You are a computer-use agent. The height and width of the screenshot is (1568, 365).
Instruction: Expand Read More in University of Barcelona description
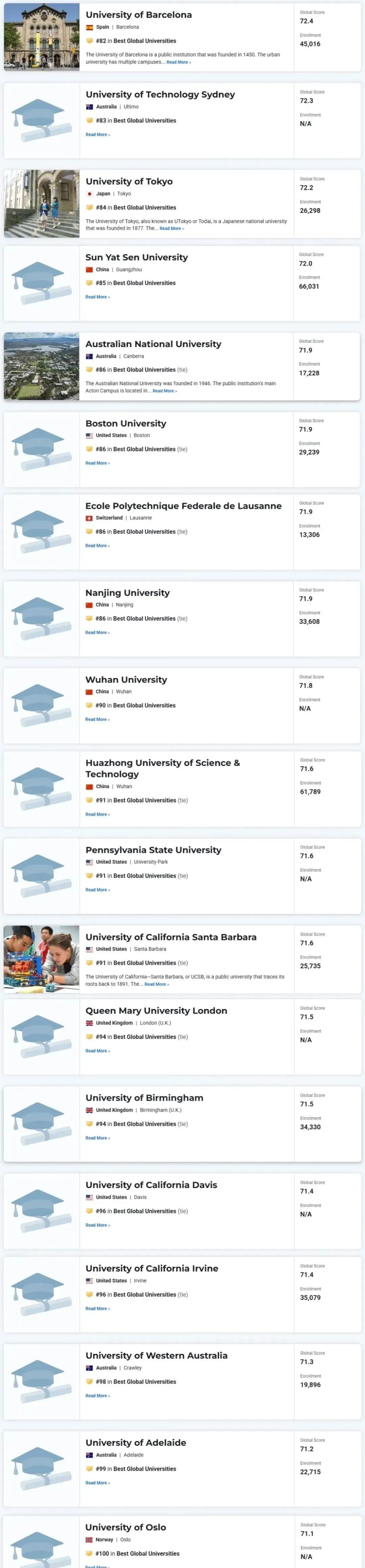pyautogui.click(x=178, y=62)
